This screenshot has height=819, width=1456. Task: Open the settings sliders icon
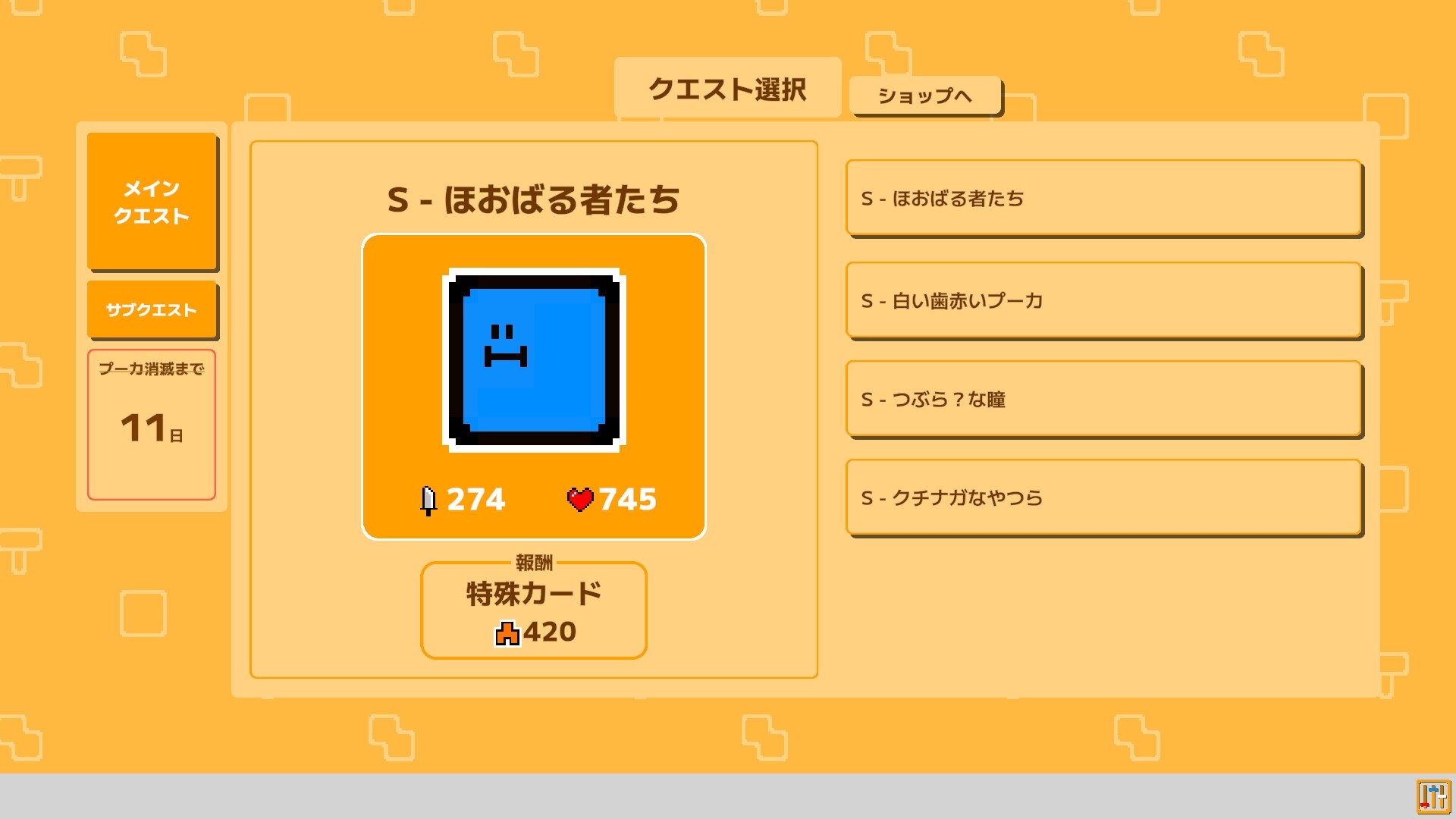pos(1432,796)
